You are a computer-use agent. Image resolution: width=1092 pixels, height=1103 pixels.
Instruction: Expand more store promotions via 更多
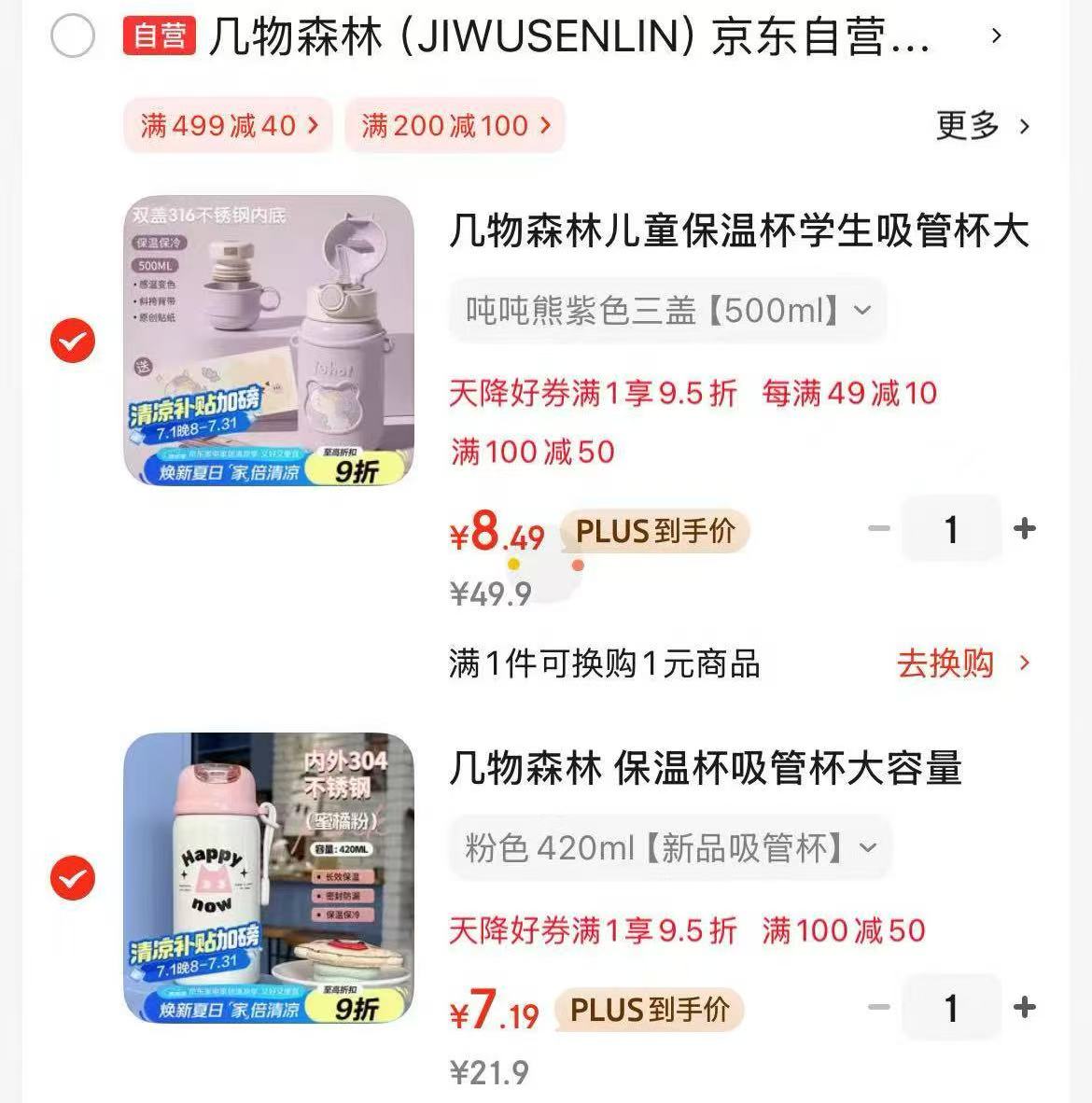click(966, 126)
